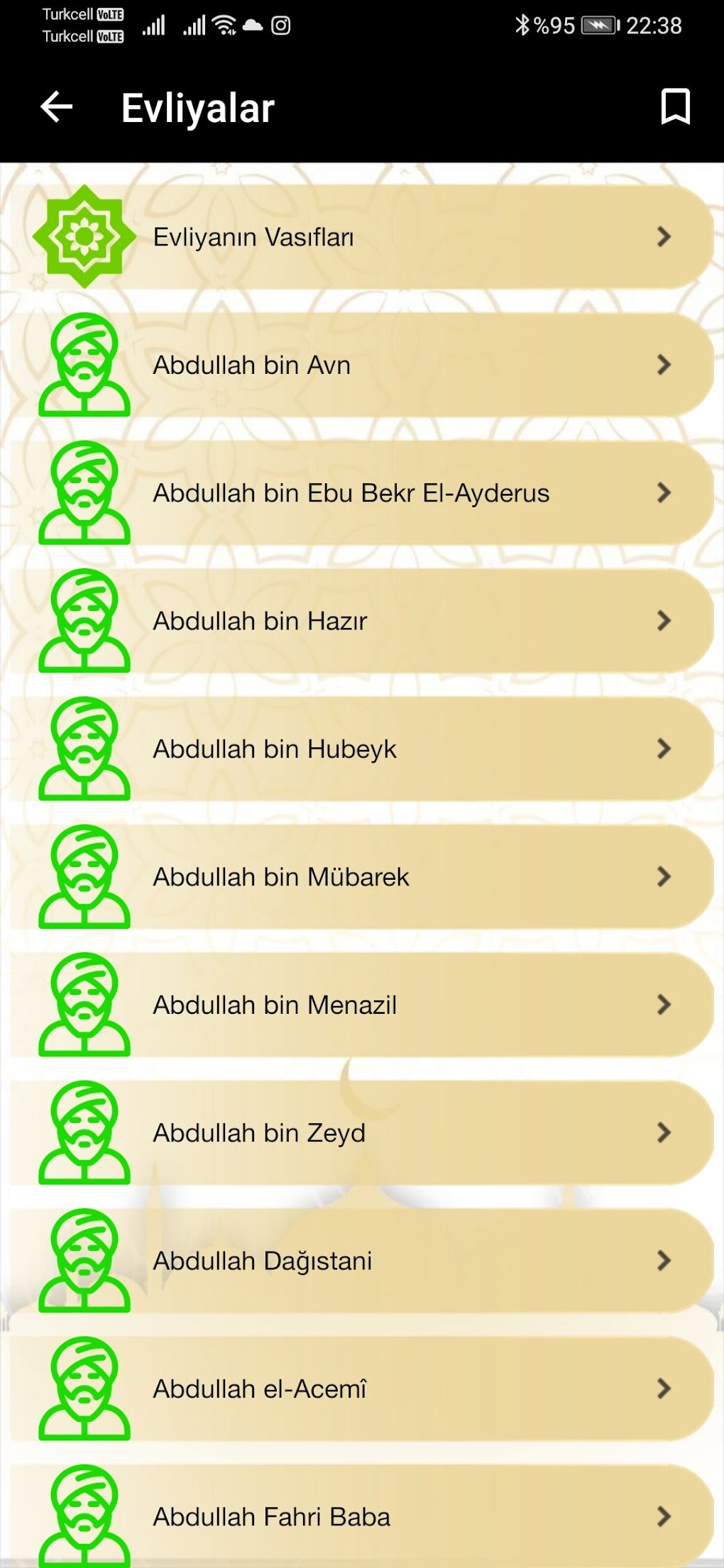Tap the Bluetooth indicator in the status bar
The height and width of the screenshot is (1568, 724).
pyautogui.click(x=523, y=23)
